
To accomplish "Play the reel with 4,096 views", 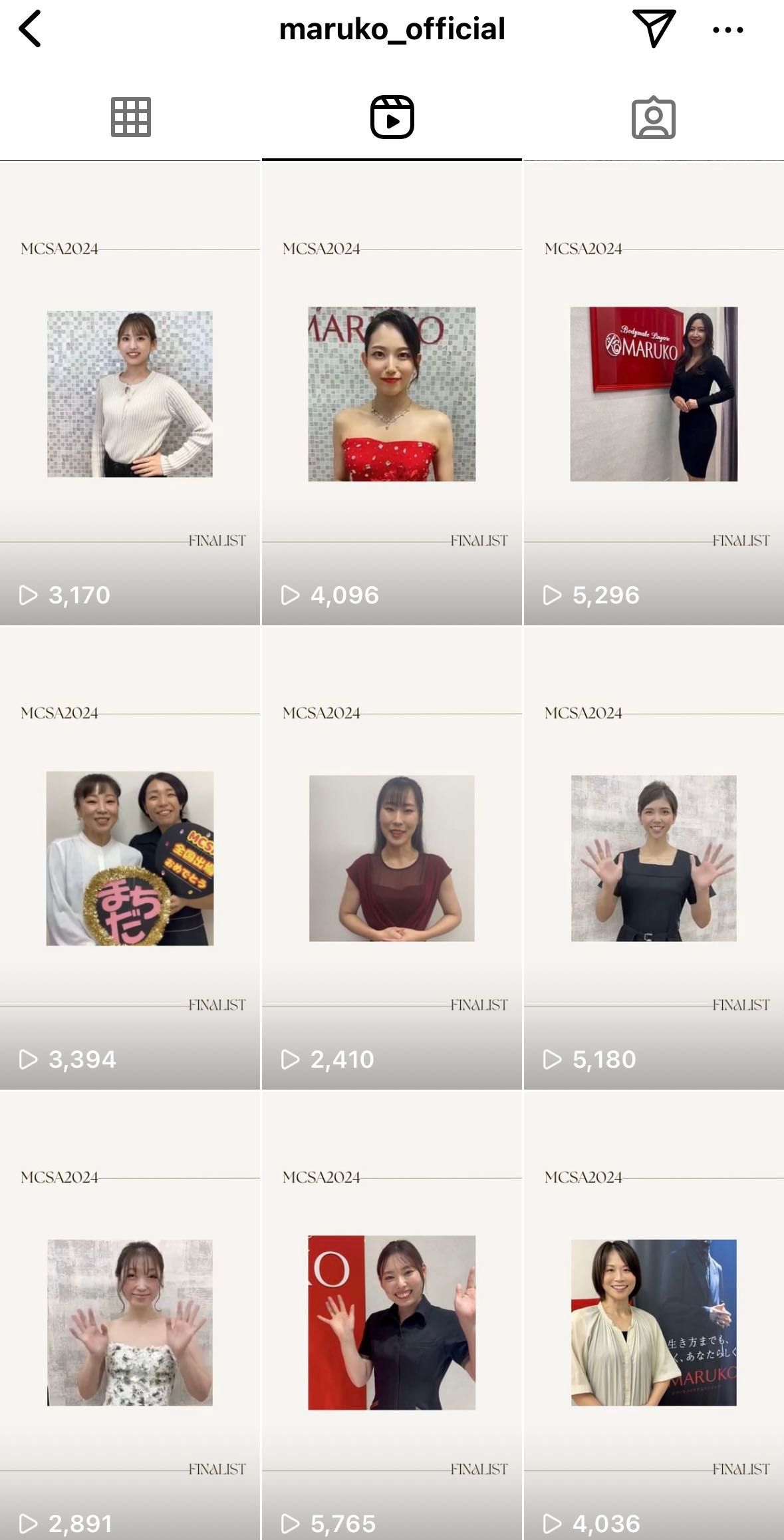I will (392, 394).
